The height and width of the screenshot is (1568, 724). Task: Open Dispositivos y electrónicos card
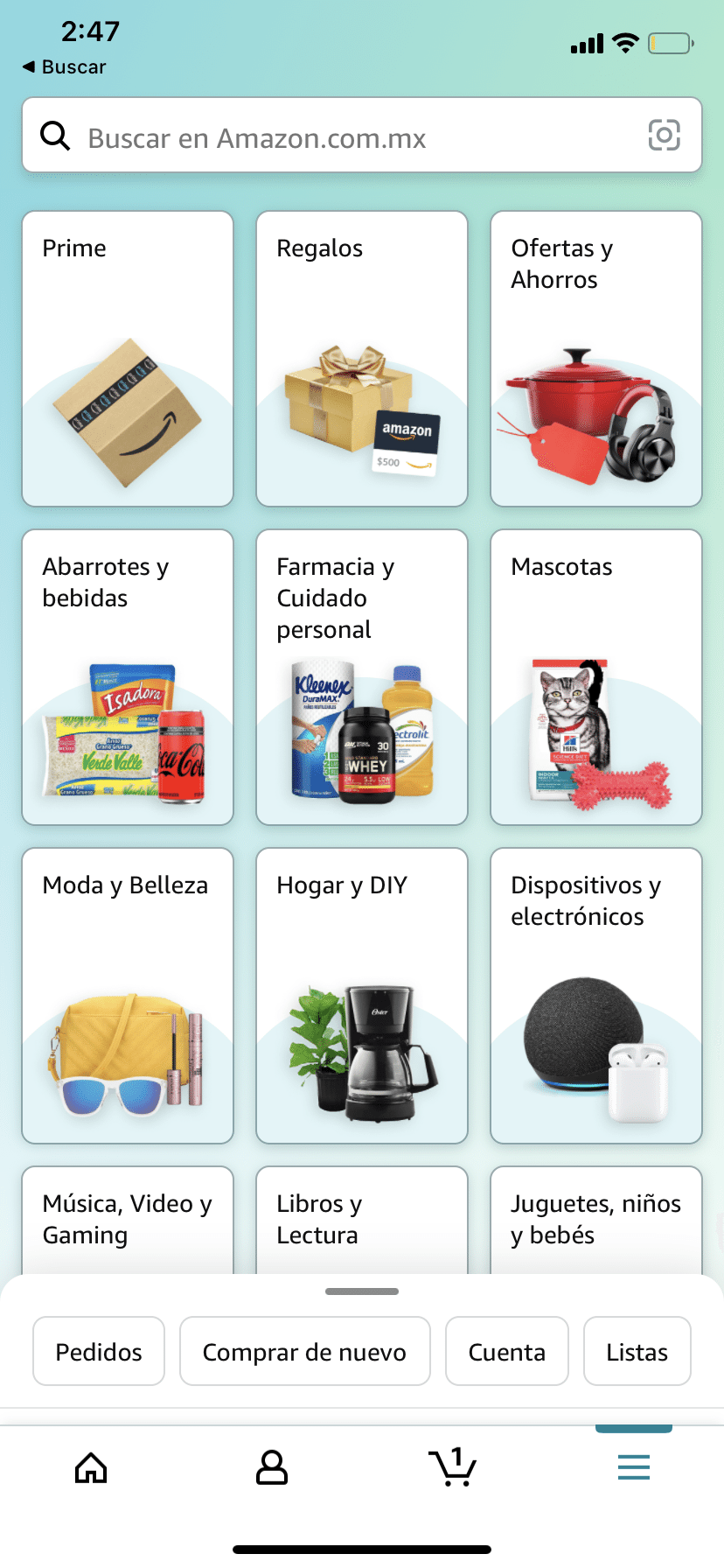click(596, 996)
